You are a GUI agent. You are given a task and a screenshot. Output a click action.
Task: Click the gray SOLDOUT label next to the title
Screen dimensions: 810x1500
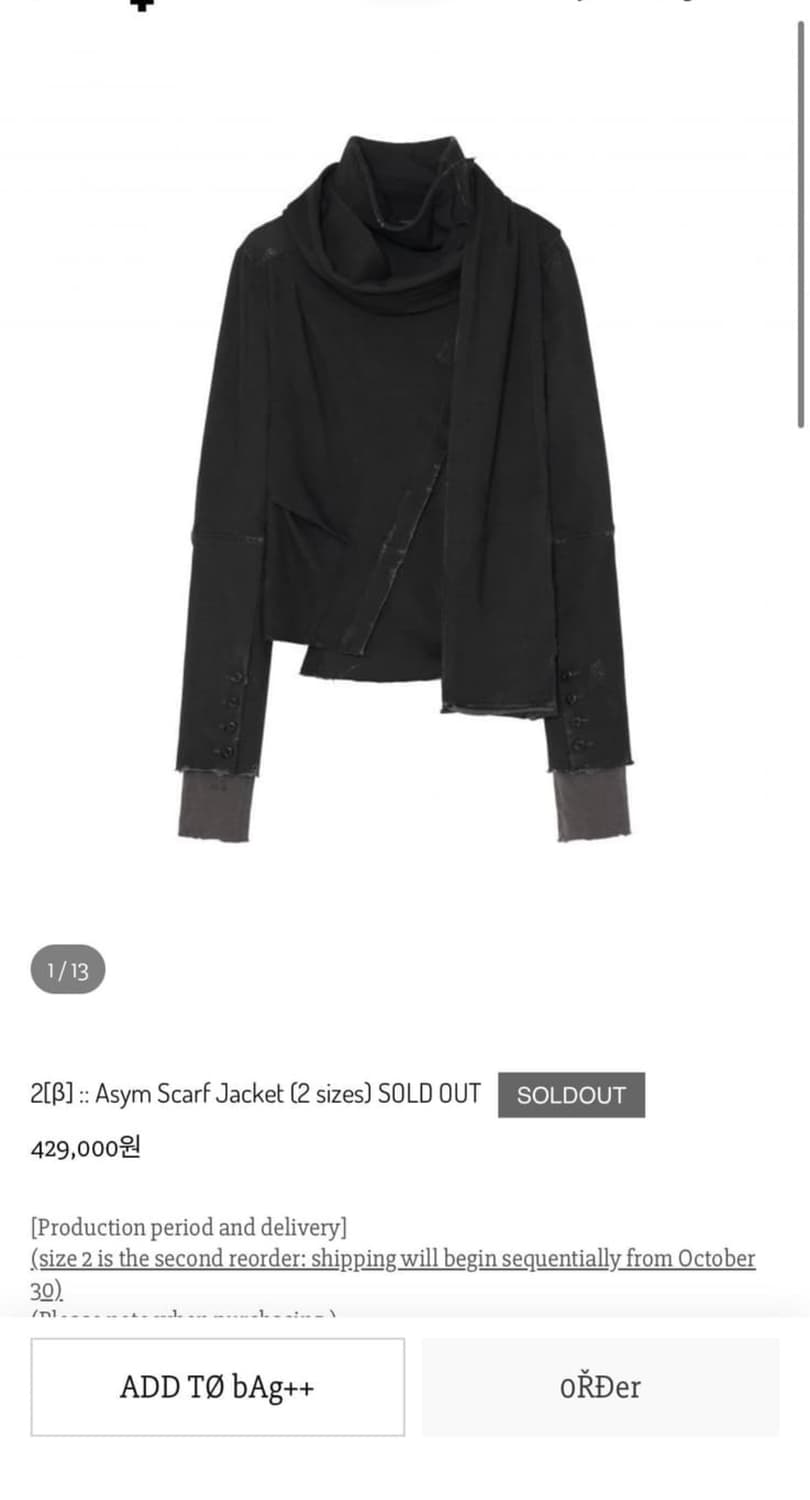point(571,1095)
